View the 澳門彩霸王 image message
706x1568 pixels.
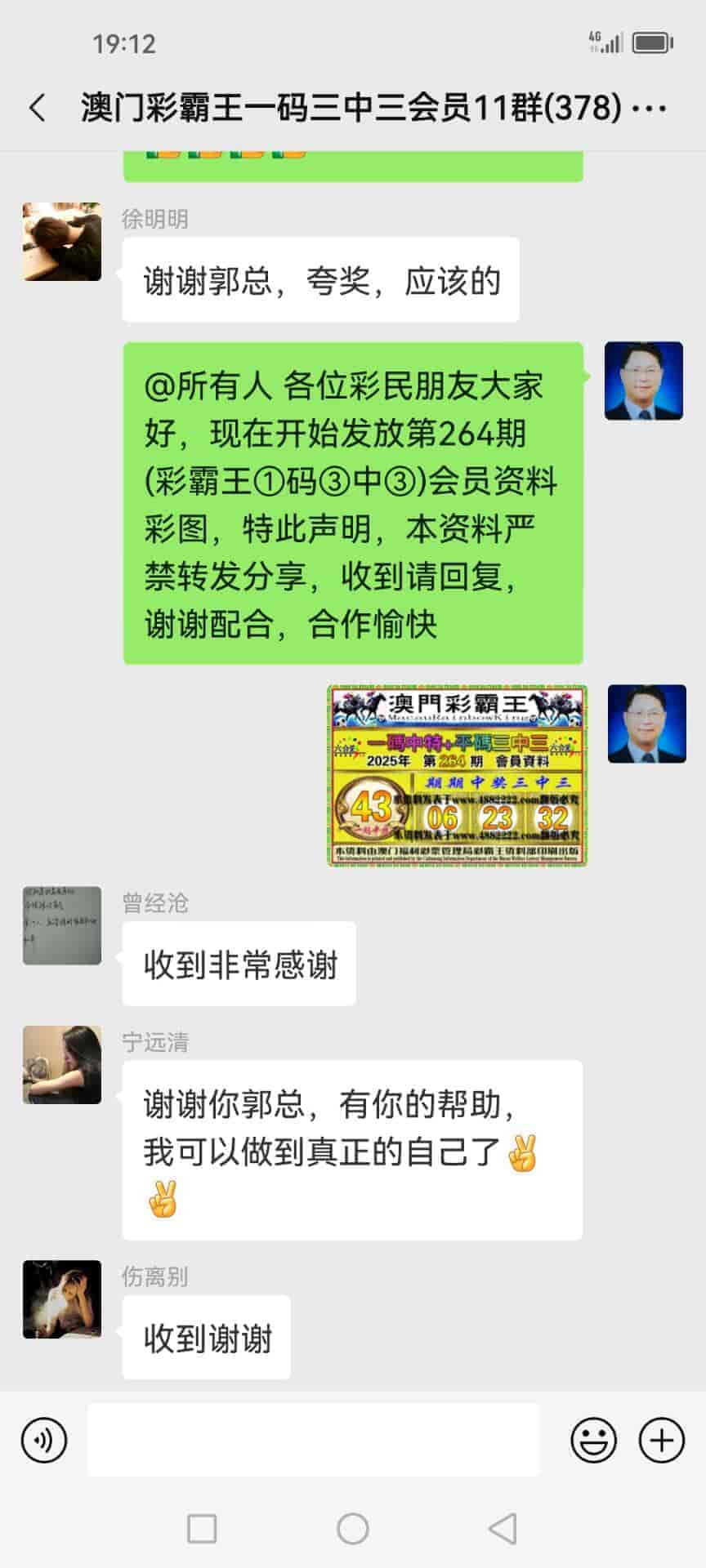[x=458, y=775]
